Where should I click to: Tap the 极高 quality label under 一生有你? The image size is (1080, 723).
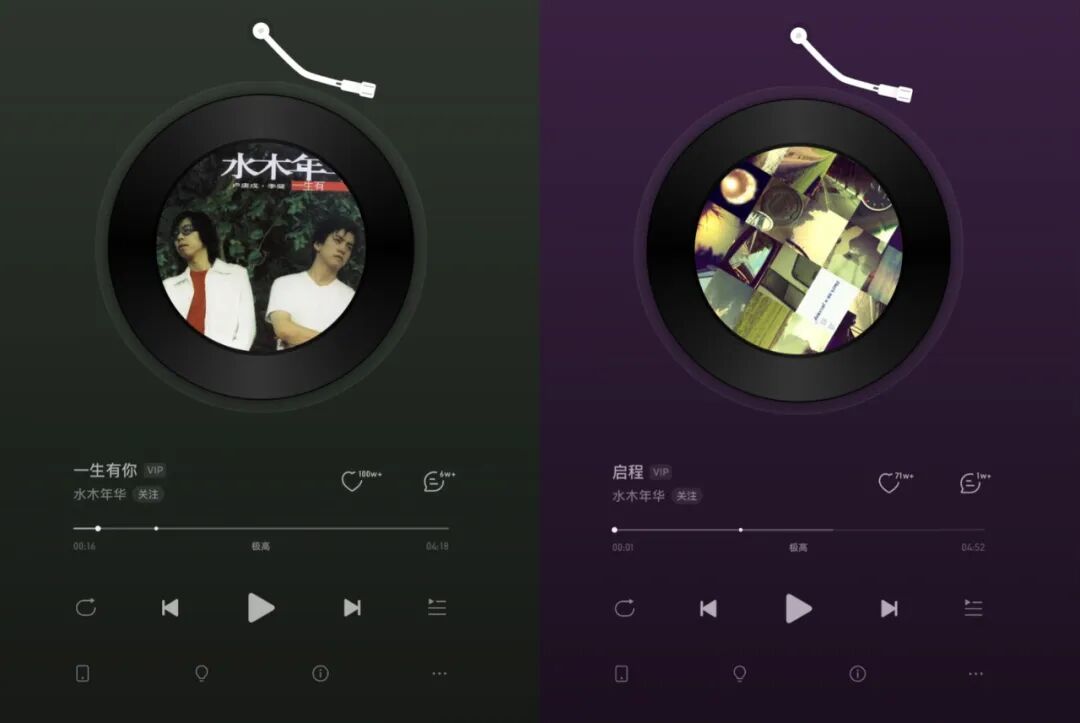click(261, 547)
